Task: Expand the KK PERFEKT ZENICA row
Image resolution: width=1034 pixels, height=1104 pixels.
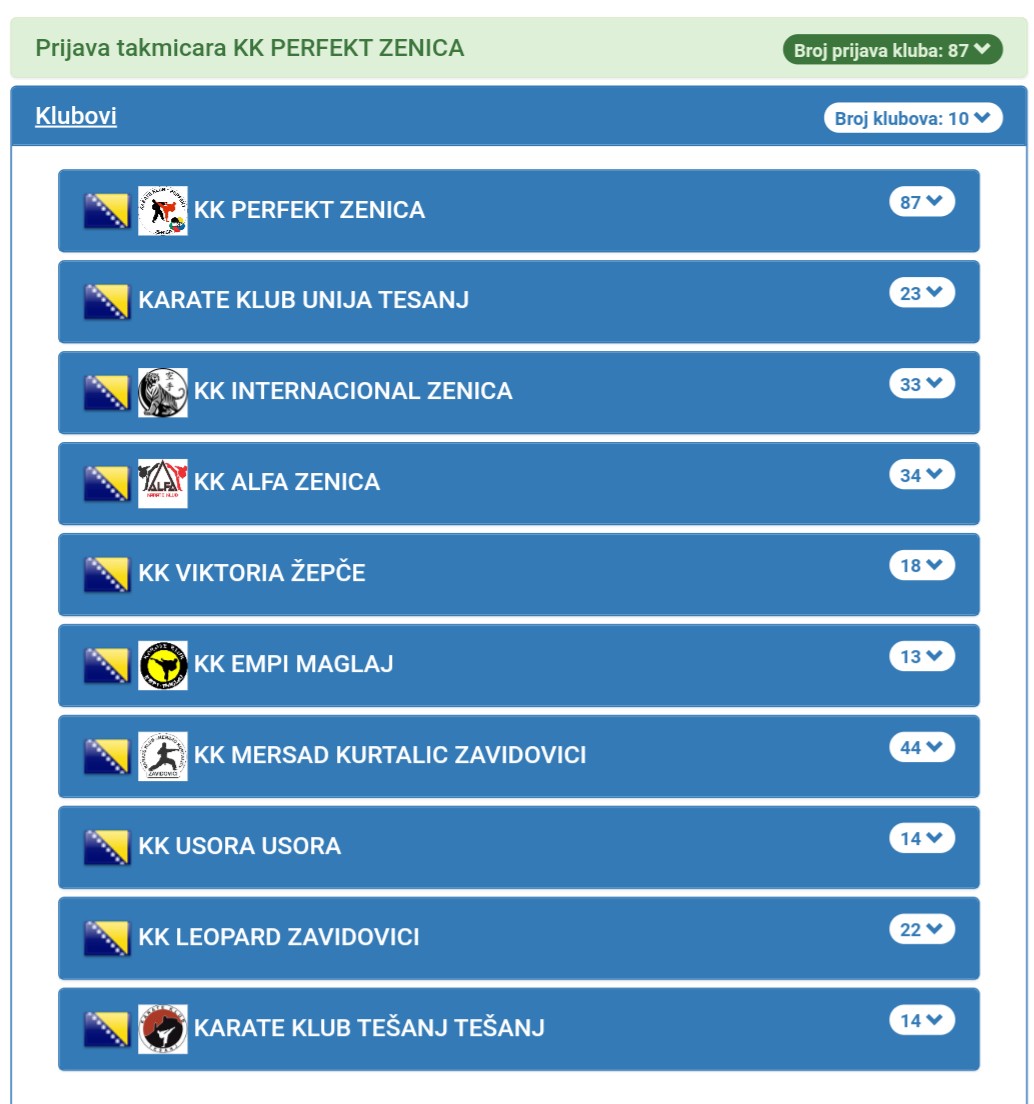Action: (x=921, y=202)
